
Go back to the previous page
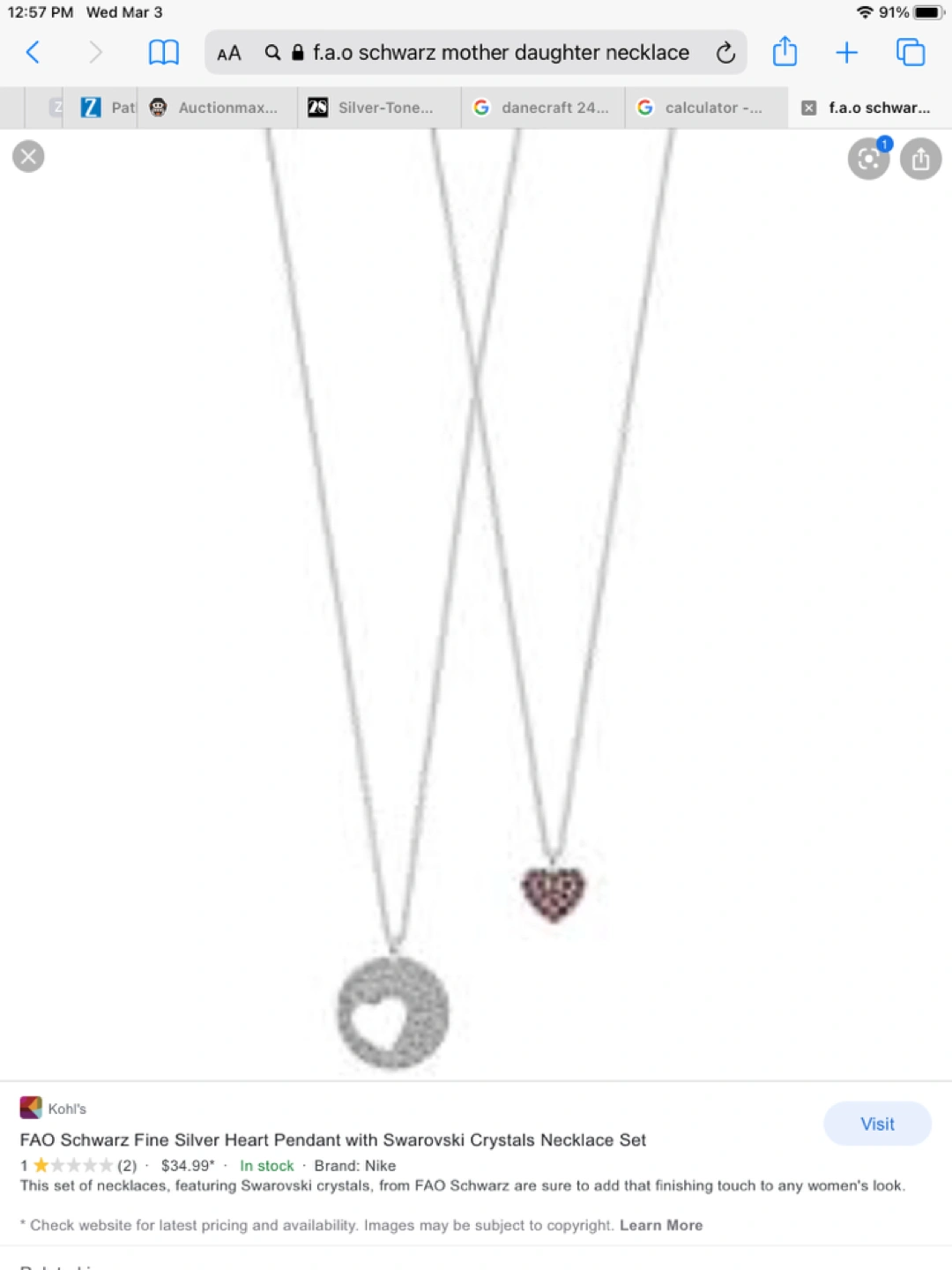click(x=33, y=53)
